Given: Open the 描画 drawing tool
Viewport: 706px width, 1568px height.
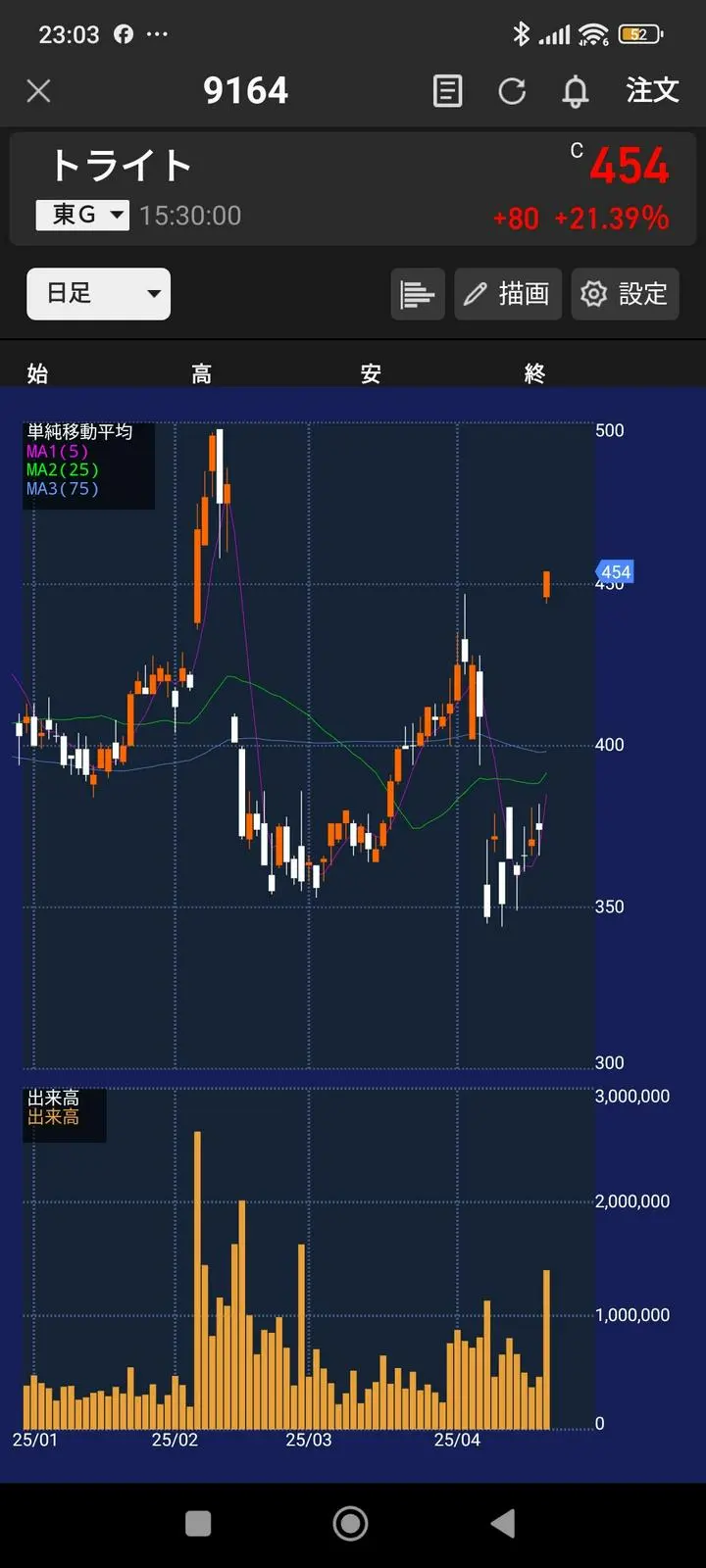Looking at the screenshot, I should 507,294.
